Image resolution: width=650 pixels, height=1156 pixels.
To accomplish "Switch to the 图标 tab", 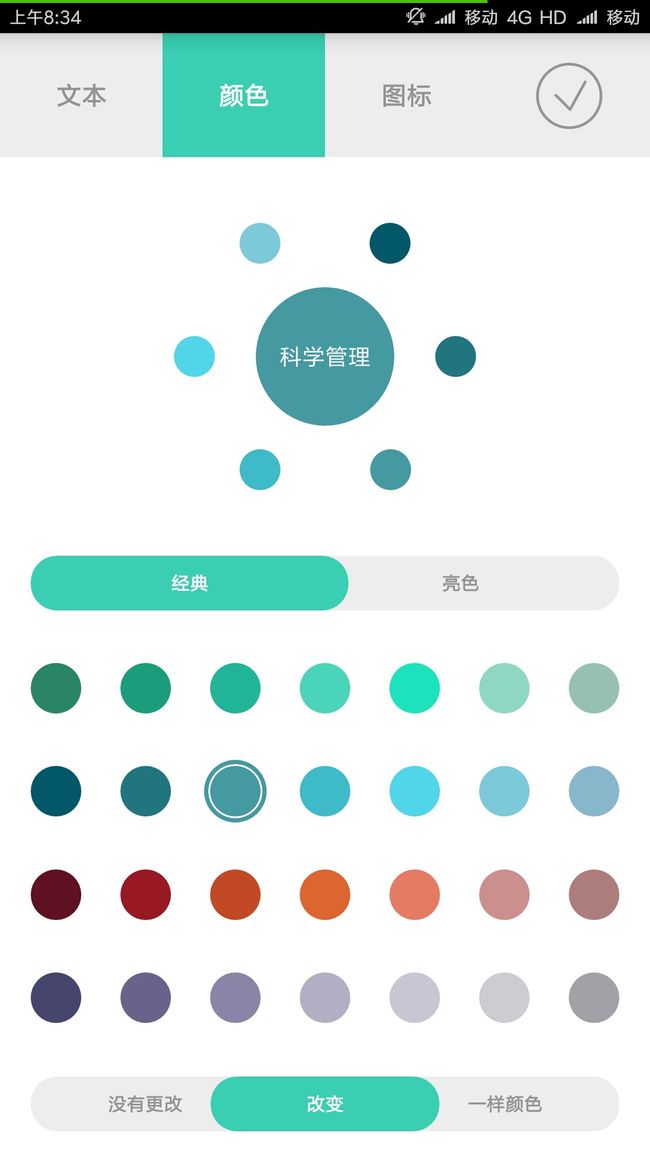I will [x=406, y=95].
